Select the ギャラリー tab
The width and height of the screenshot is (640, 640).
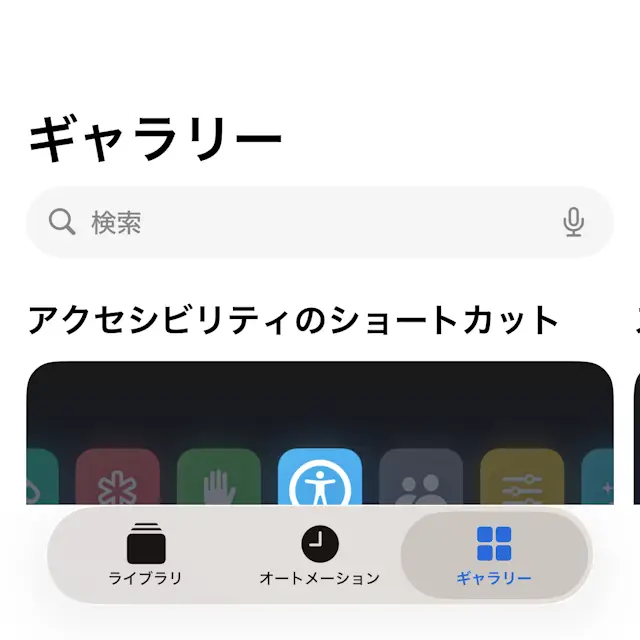point(494,556)
